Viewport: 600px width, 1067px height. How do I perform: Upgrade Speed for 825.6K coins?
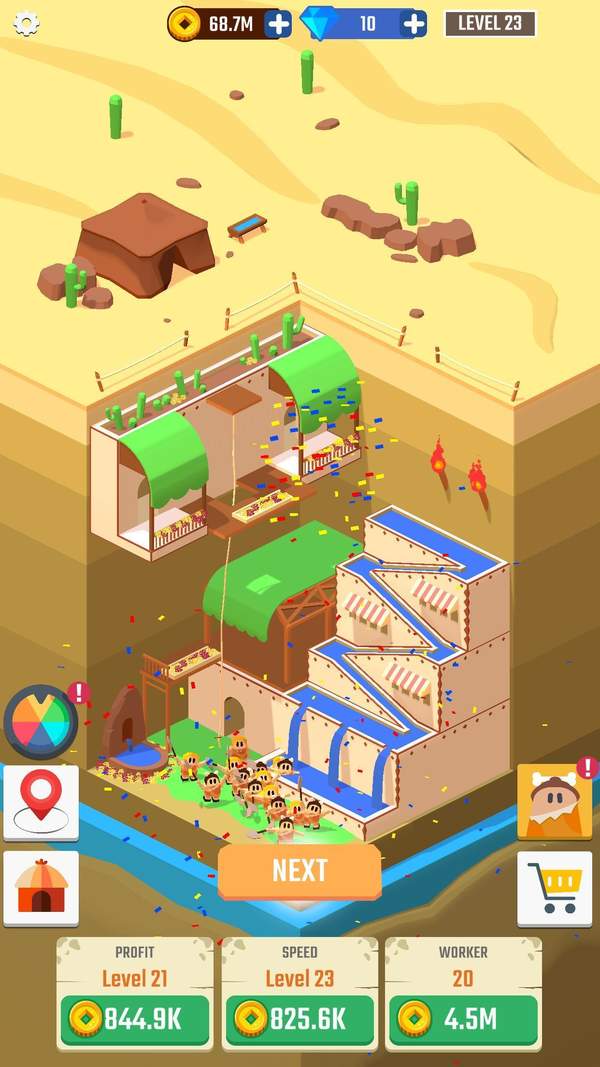point(299,1018)
